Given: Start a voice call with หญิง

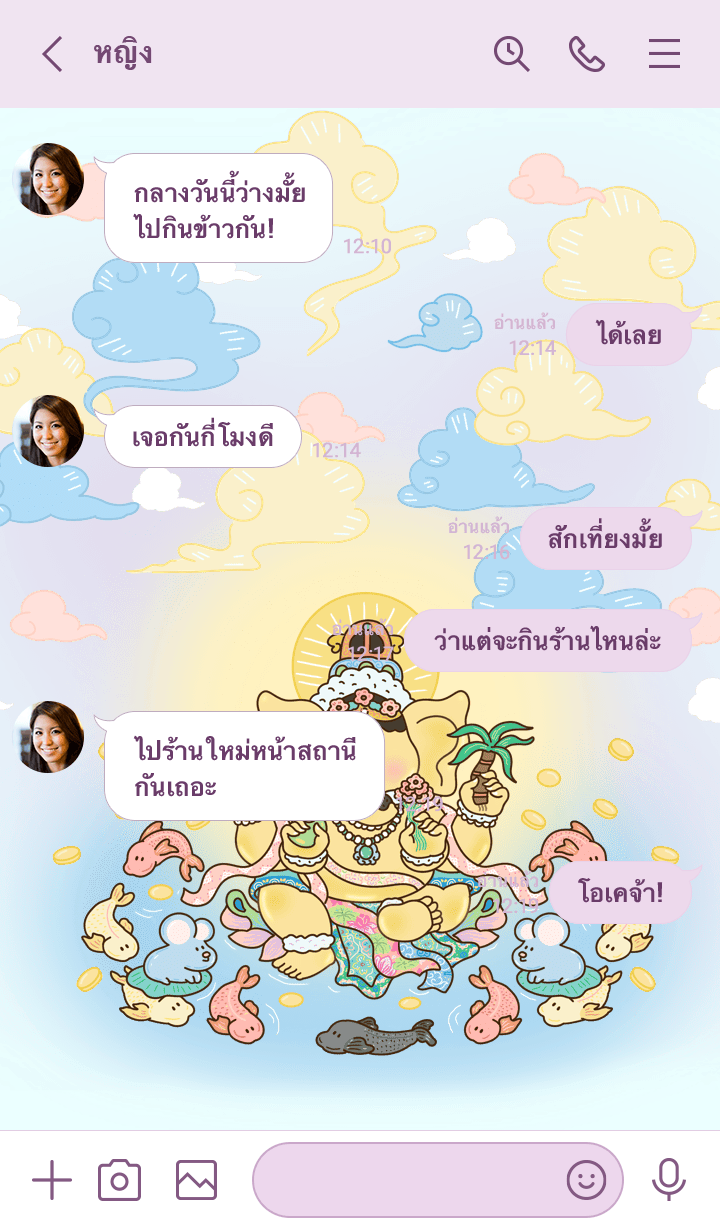Looking at the screenshot, I should pyautogui.click(x=587, y=54).
